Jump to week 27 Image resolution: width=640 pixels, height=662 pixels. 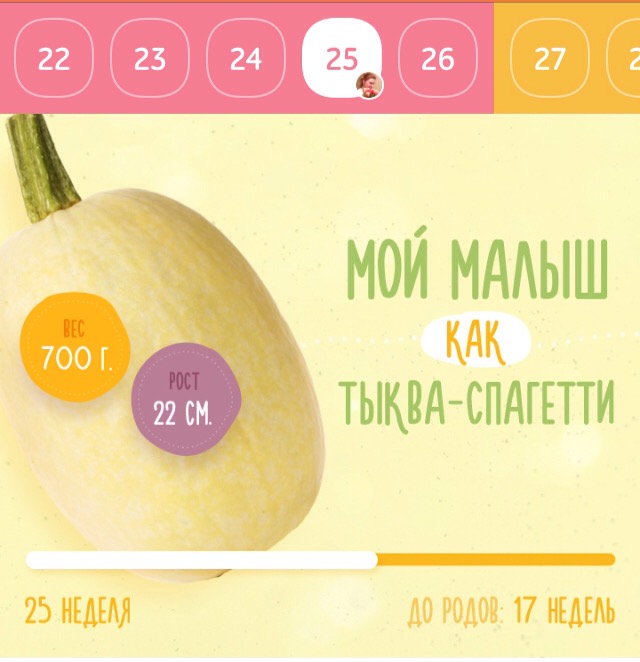549,59
